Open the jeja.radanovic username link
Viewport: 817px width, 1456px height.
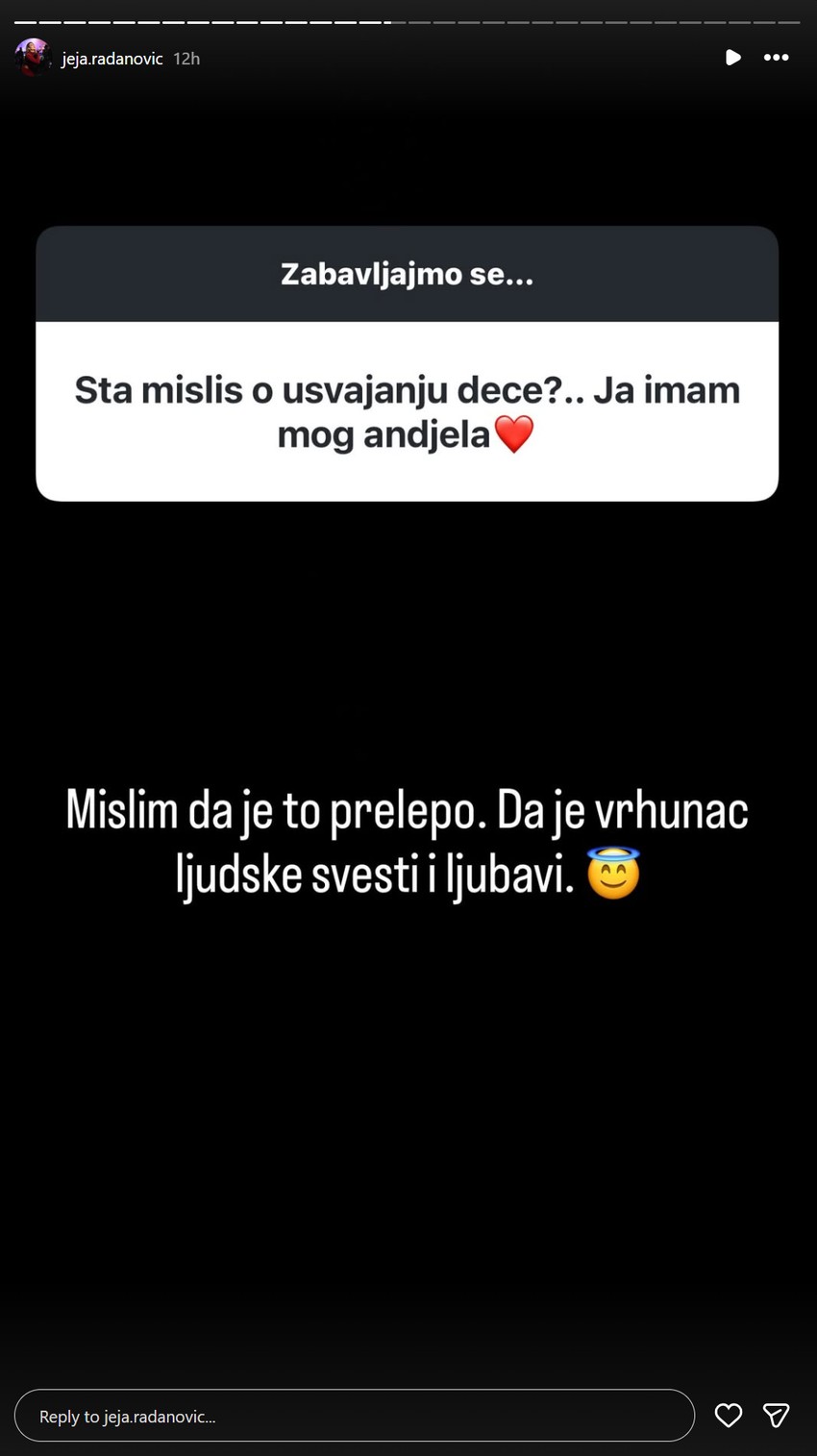pyautogui.click(x=112, y=59)
